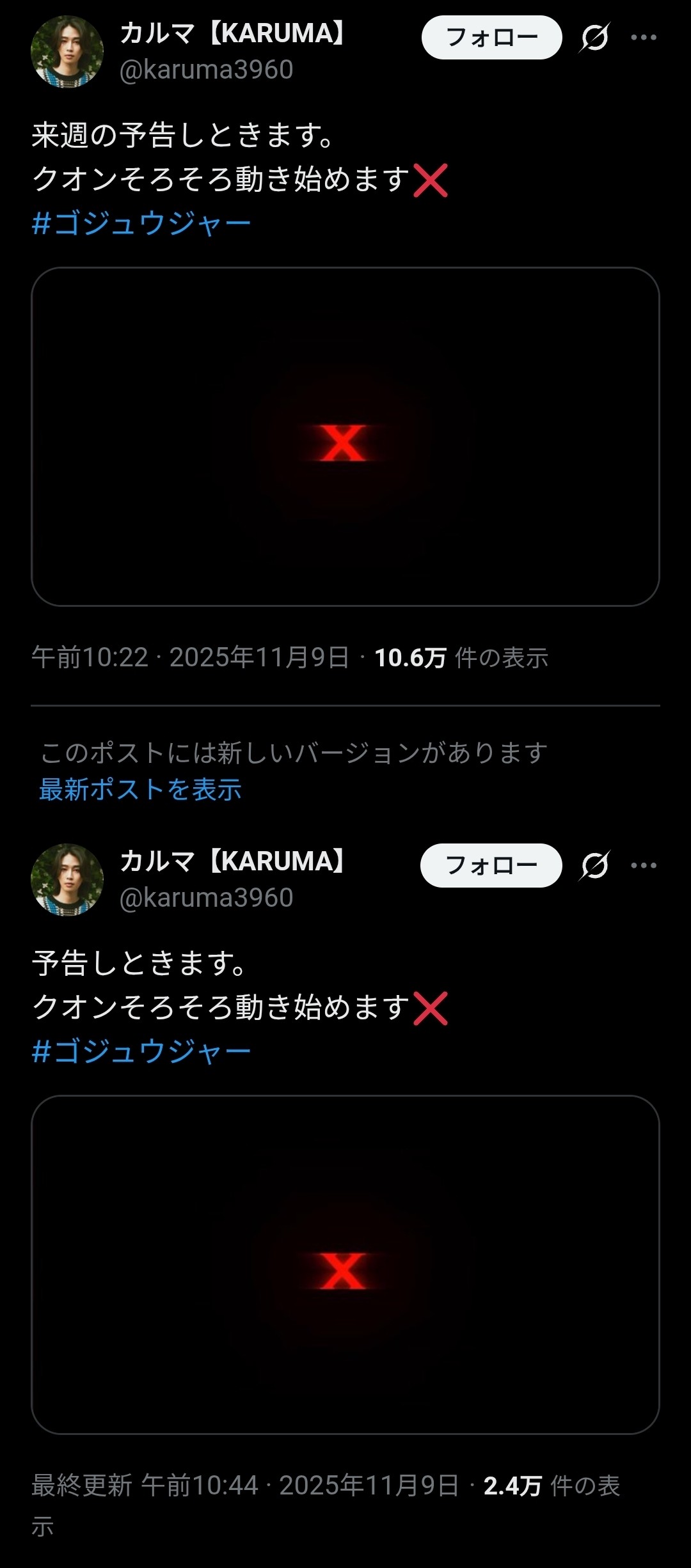This screenshot has width=691, height=1568.
Task: Follow KARUMA on the 最終更新 10:44 post
Action: tap(491, 866)
